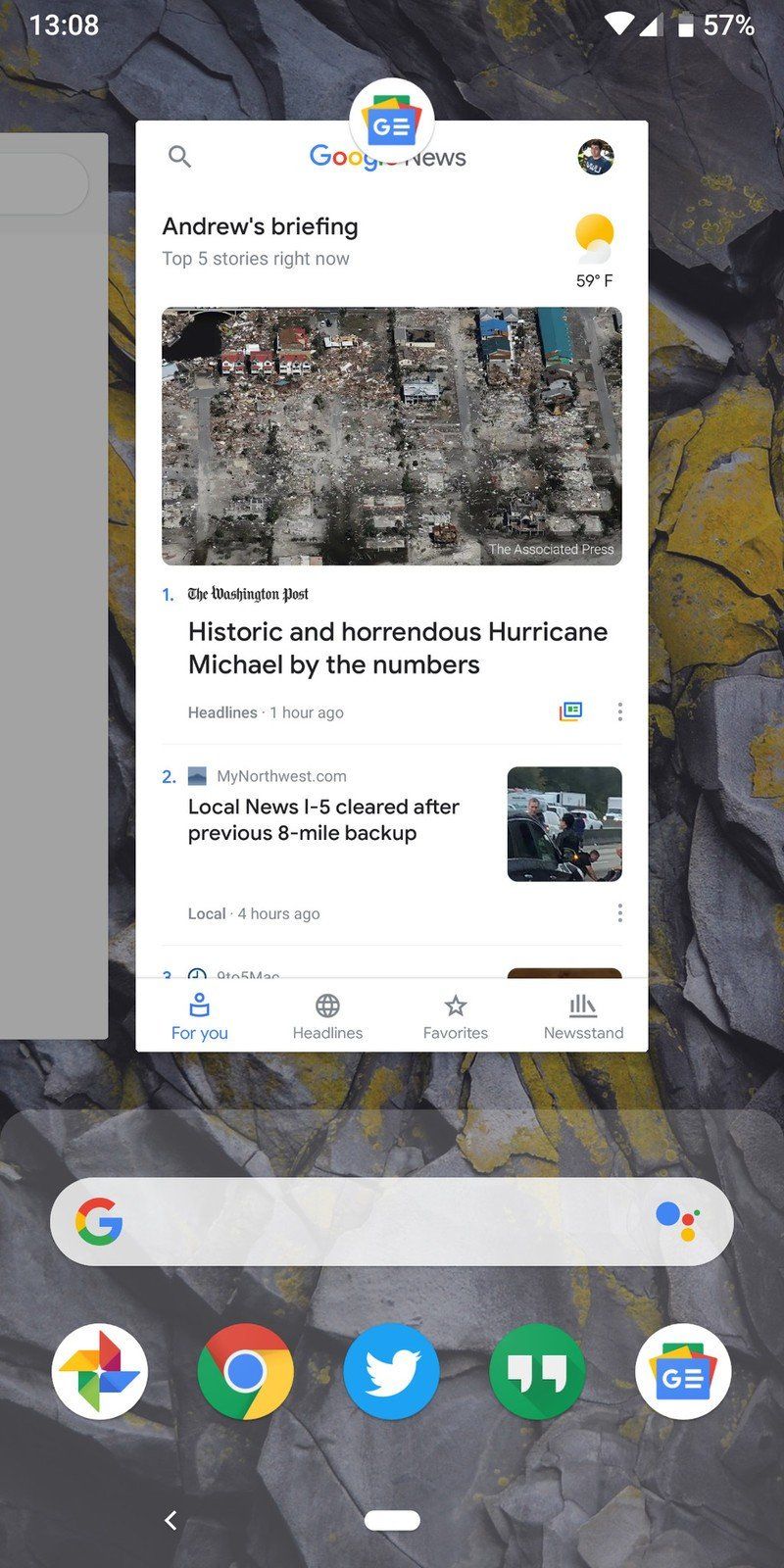Open the Google News app card
Image resolution: width=784 pixels, height=1568 pixels.
[392, 588]
